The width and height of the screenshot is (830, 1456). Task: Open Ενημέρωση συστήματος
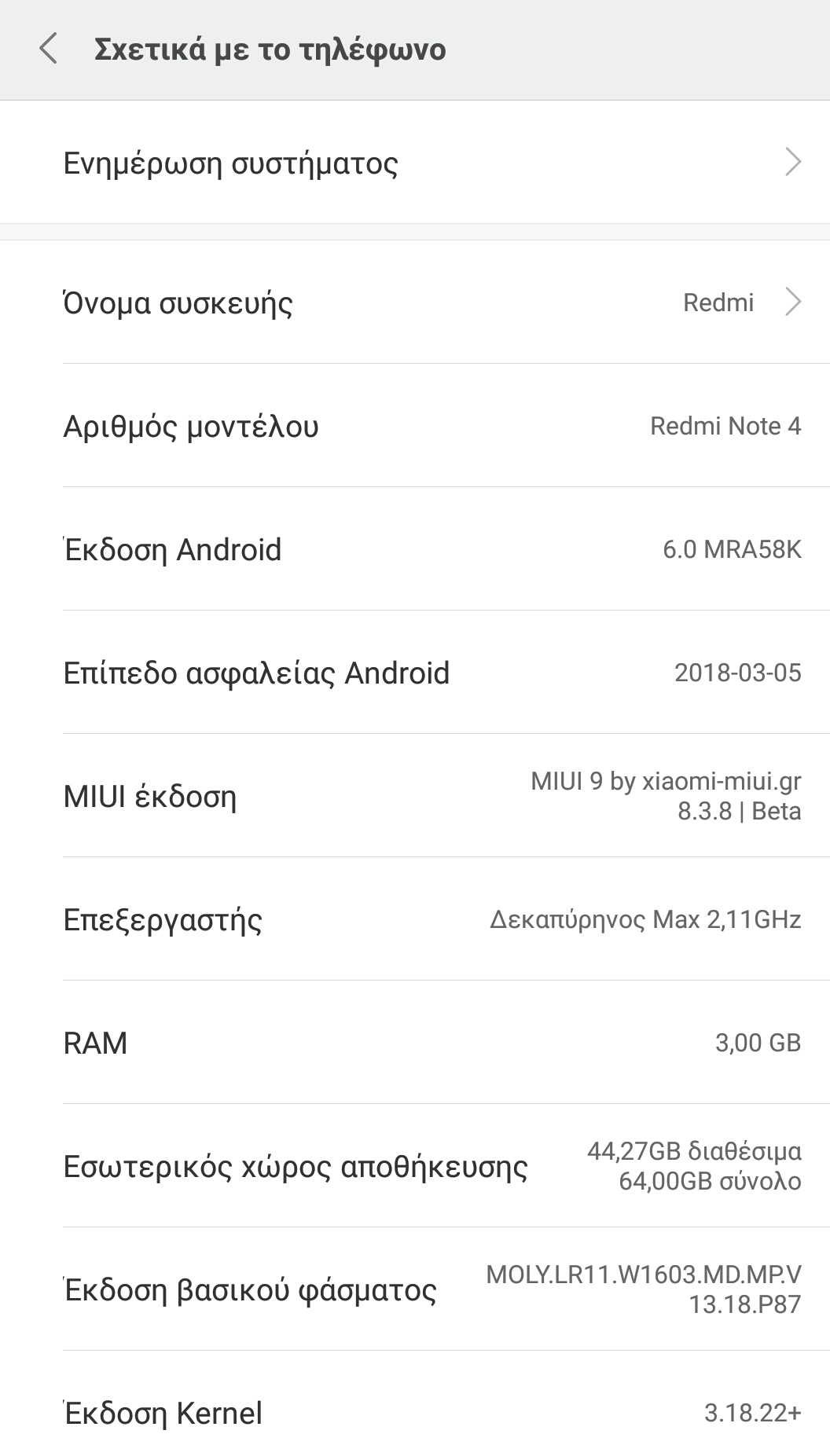click(x=415, y=163)
